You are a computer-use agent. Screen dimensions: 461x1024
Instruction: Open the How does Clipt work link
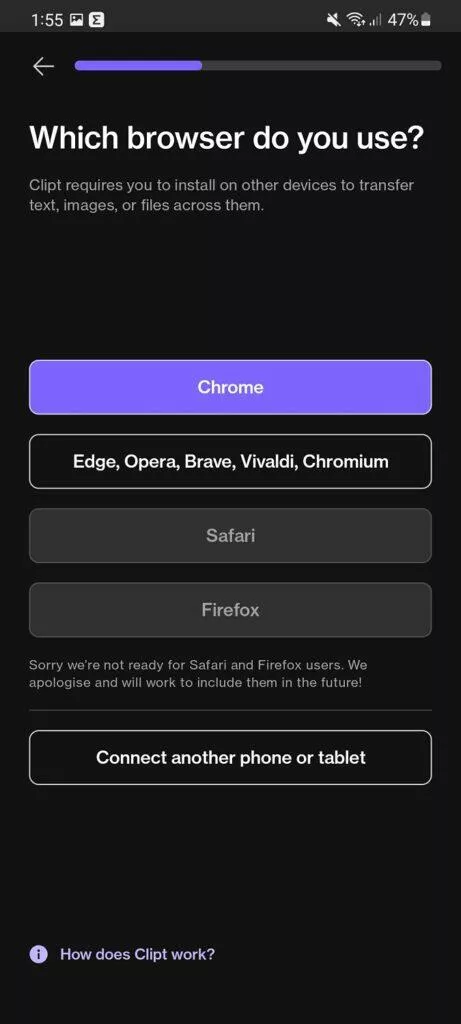pyautogui.click(x=137, y=954)
